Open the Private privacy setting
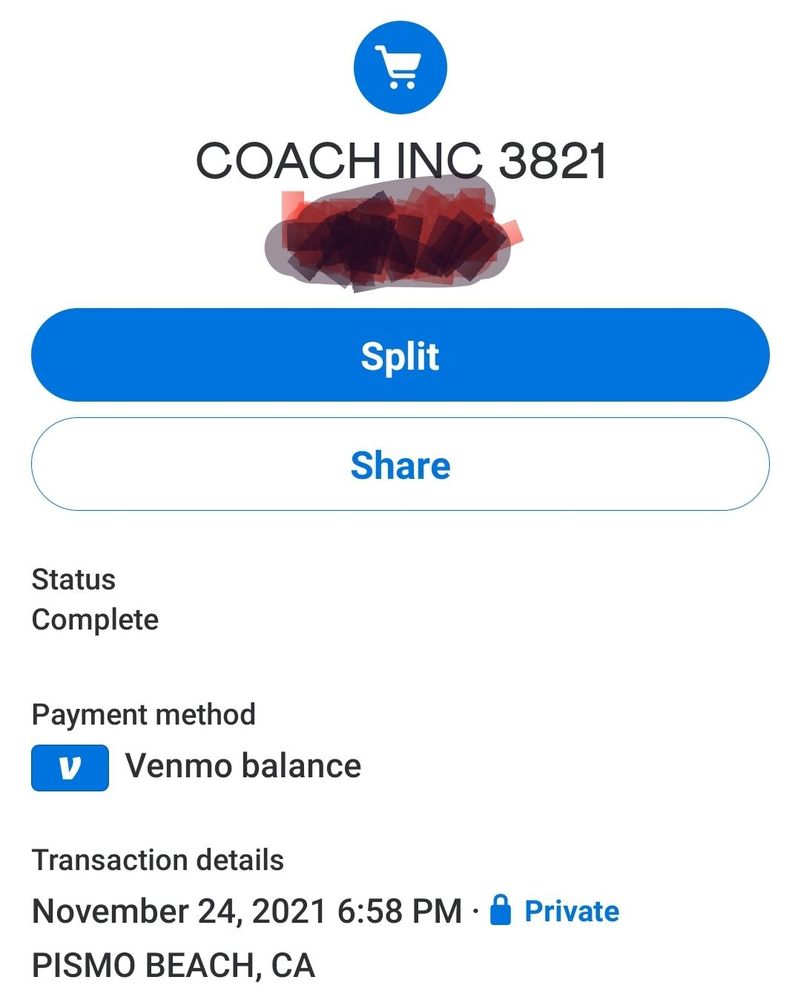The width and height of the screenshot is (801, 1000). click(x=554, y=911)
